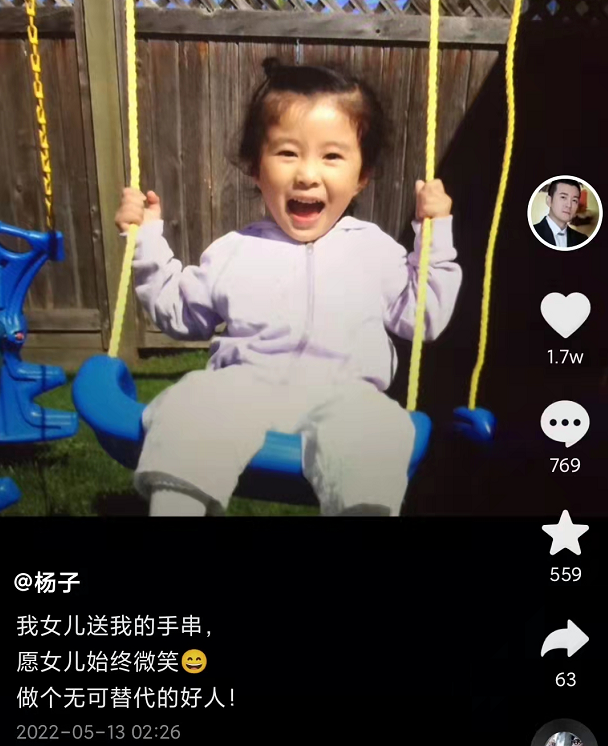Open the music disc at bottom right
608x746 pixels.
coord(566,734)
